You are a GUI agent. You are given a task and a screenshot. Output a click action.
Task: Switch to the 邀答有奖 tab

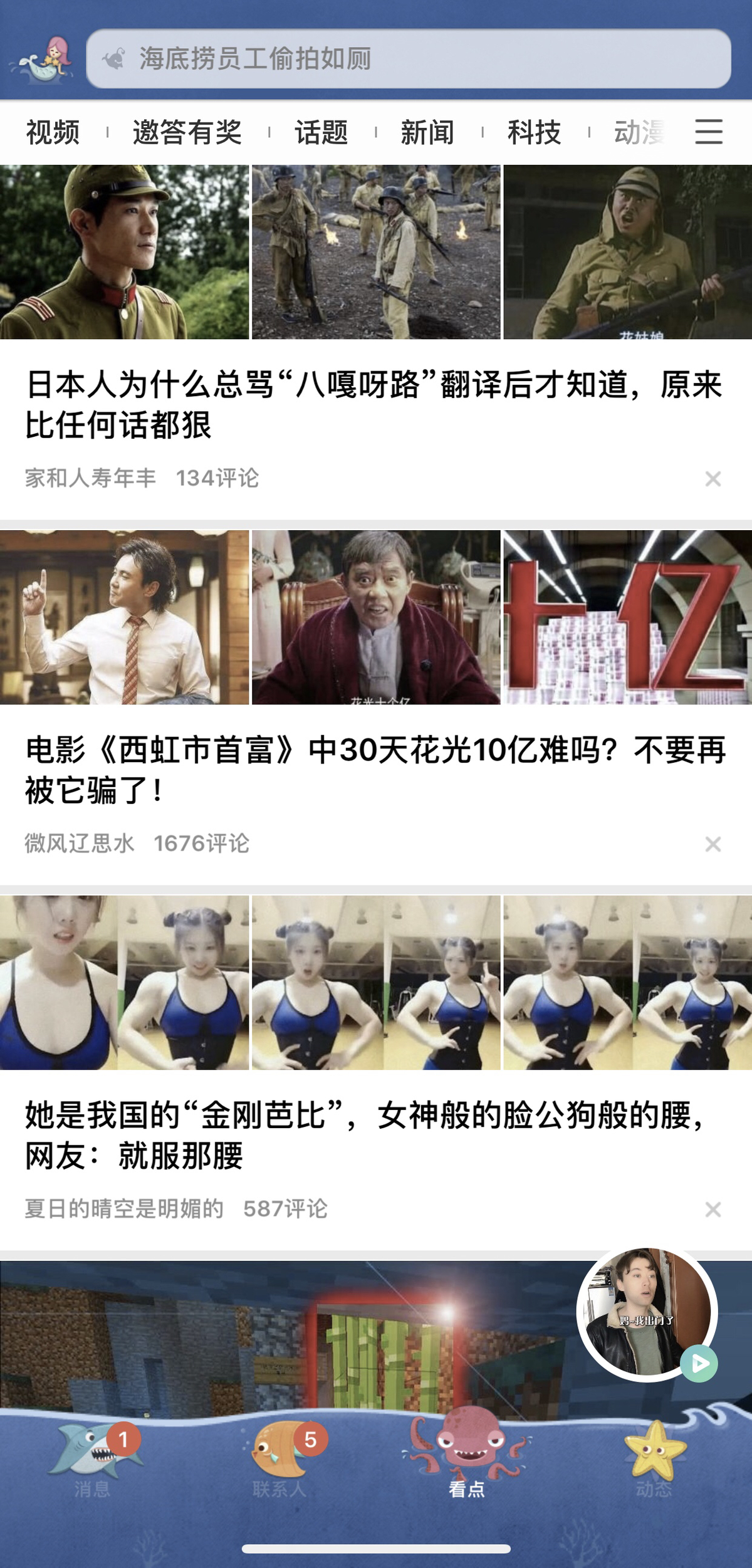click(187, 132)
